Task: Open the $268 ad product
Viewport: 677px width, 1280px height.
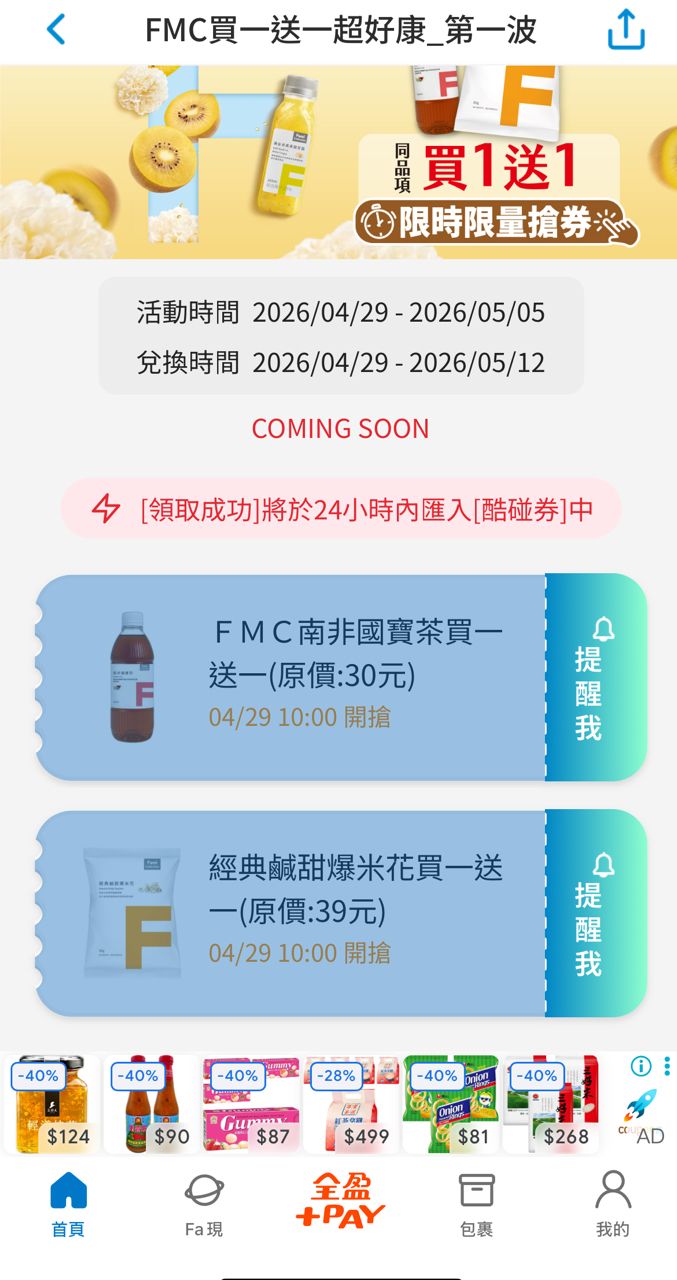Action: point(552,1105)
